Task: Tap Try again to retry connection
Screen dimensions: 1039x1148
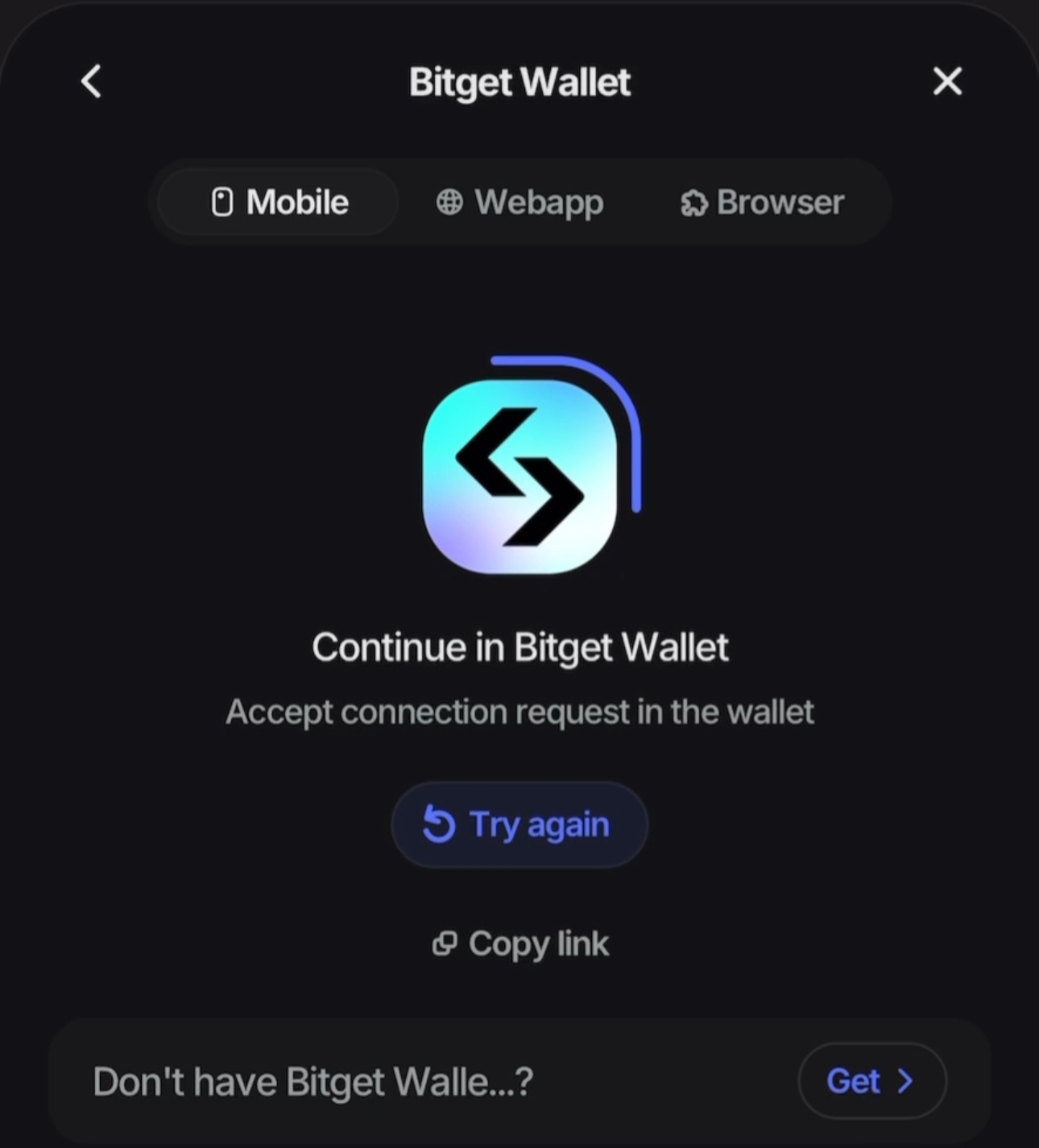Action: point(519,824)
